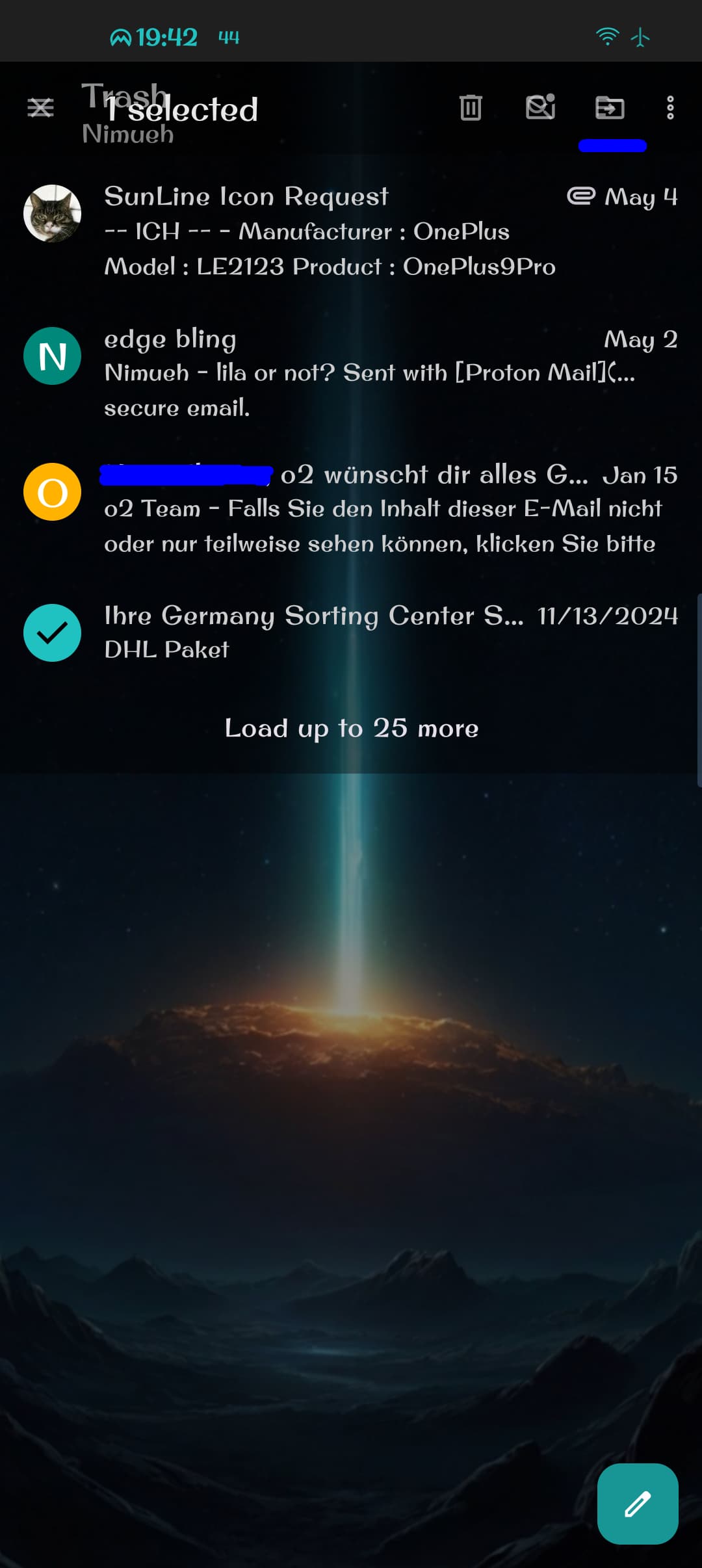The height and width of the screenshot is (1568, 702).
Task: Close the selection mode with the X icon
Action: coord(40,108)
